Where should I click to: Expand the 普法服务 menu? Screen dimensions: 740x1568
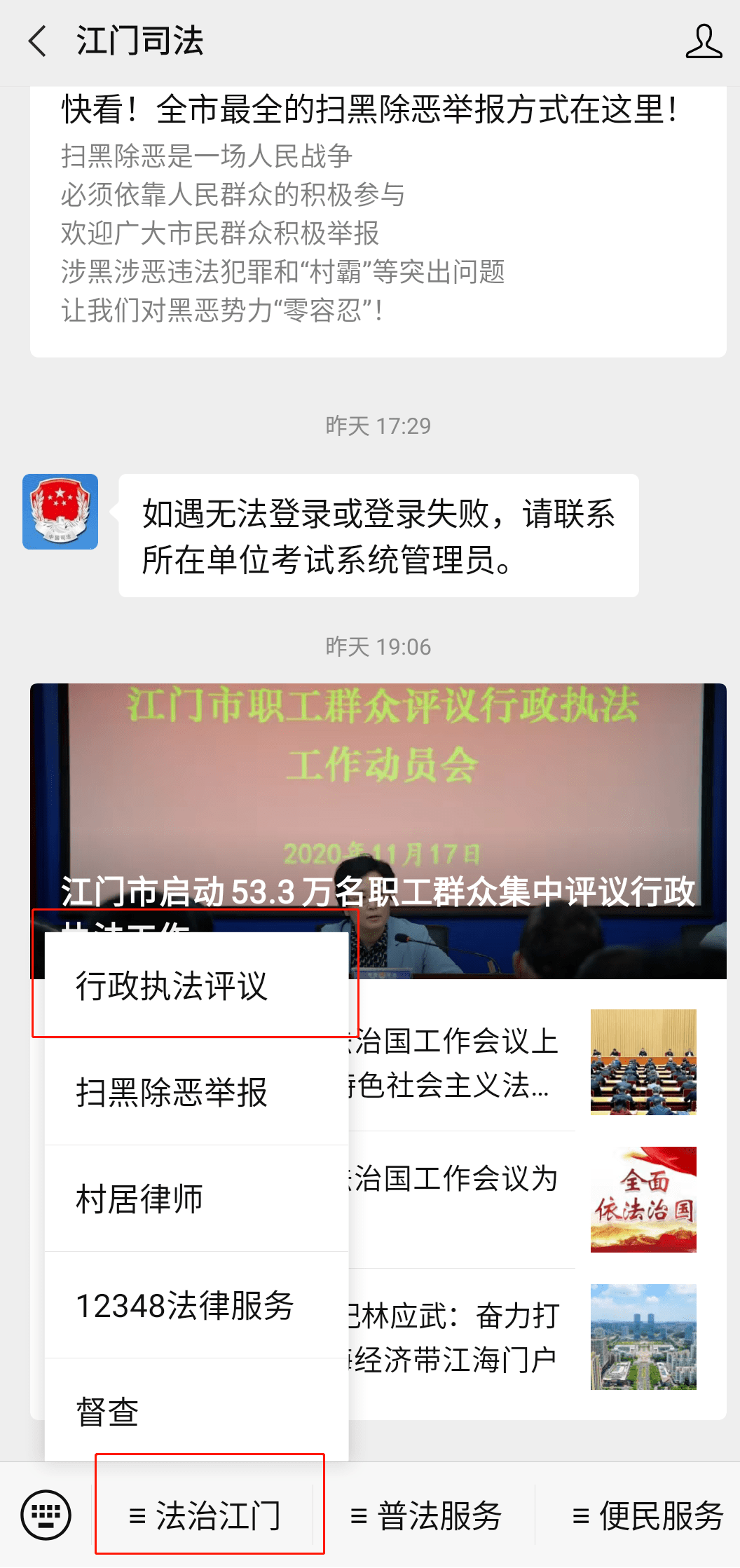pyautogui.click(x=427, y=1516)
